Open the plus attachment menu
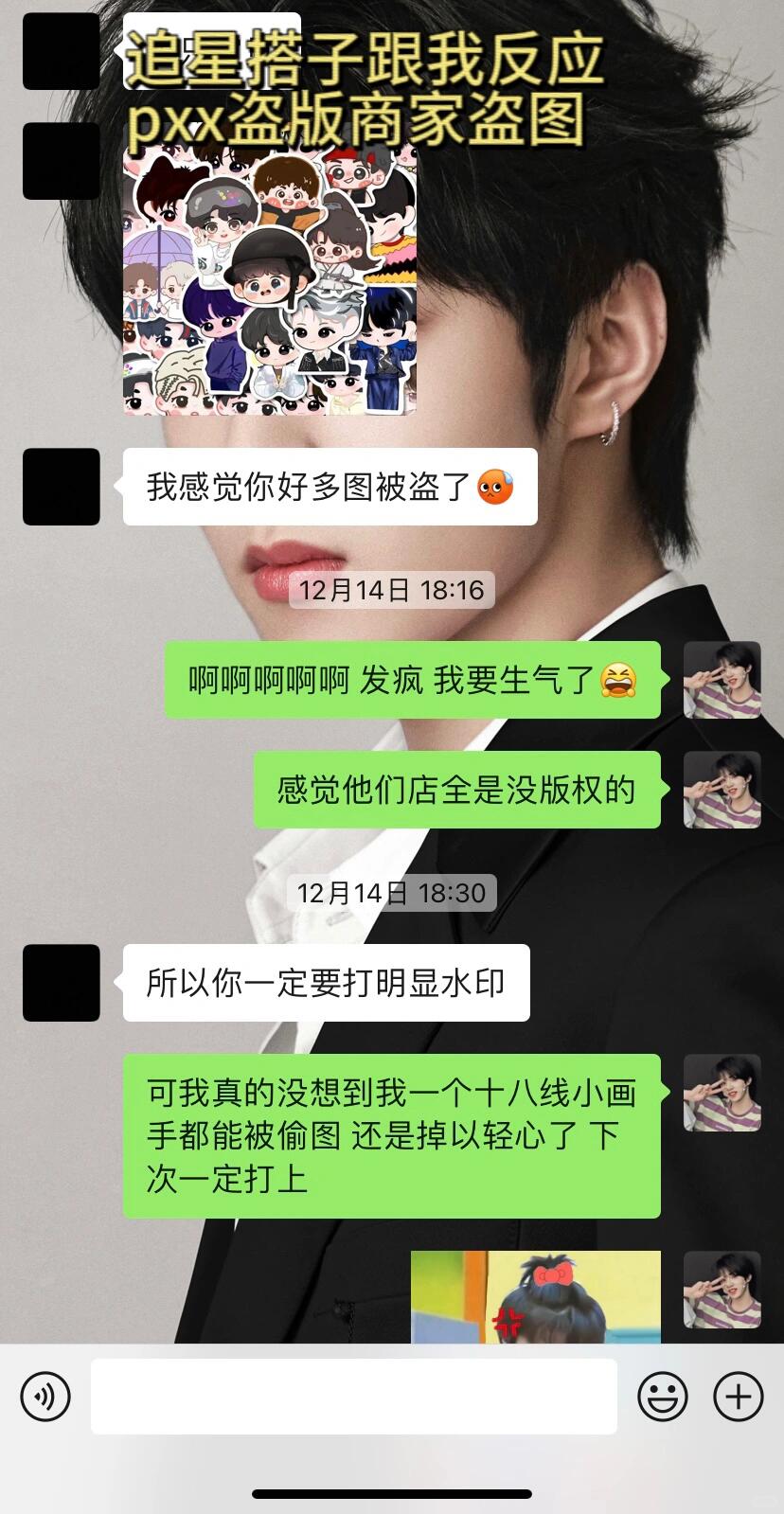Viewport: 784px width, 1514px height. pos(738,1397)
